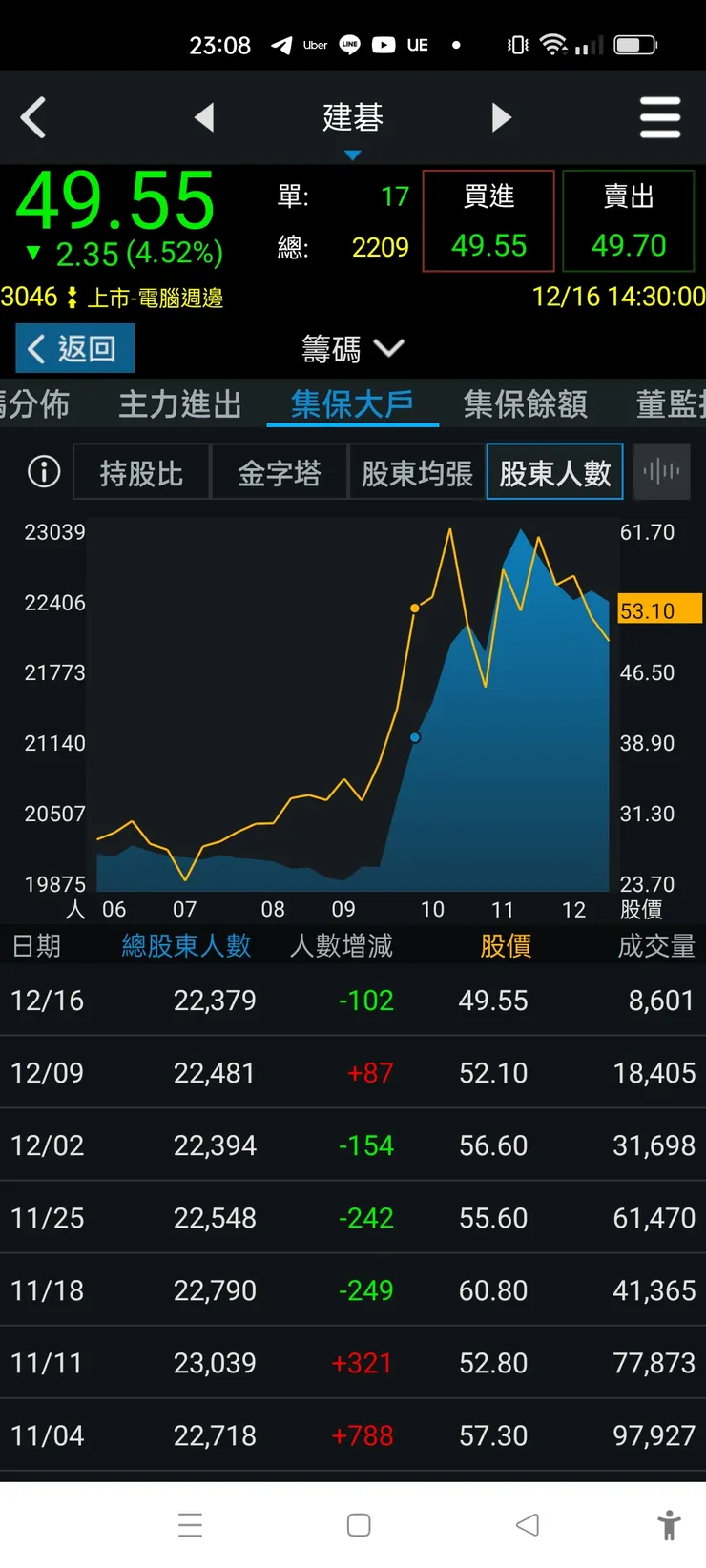Switch the chart view to 持股比
Viewport: 706px width, 1568px height.
(140, 471)
